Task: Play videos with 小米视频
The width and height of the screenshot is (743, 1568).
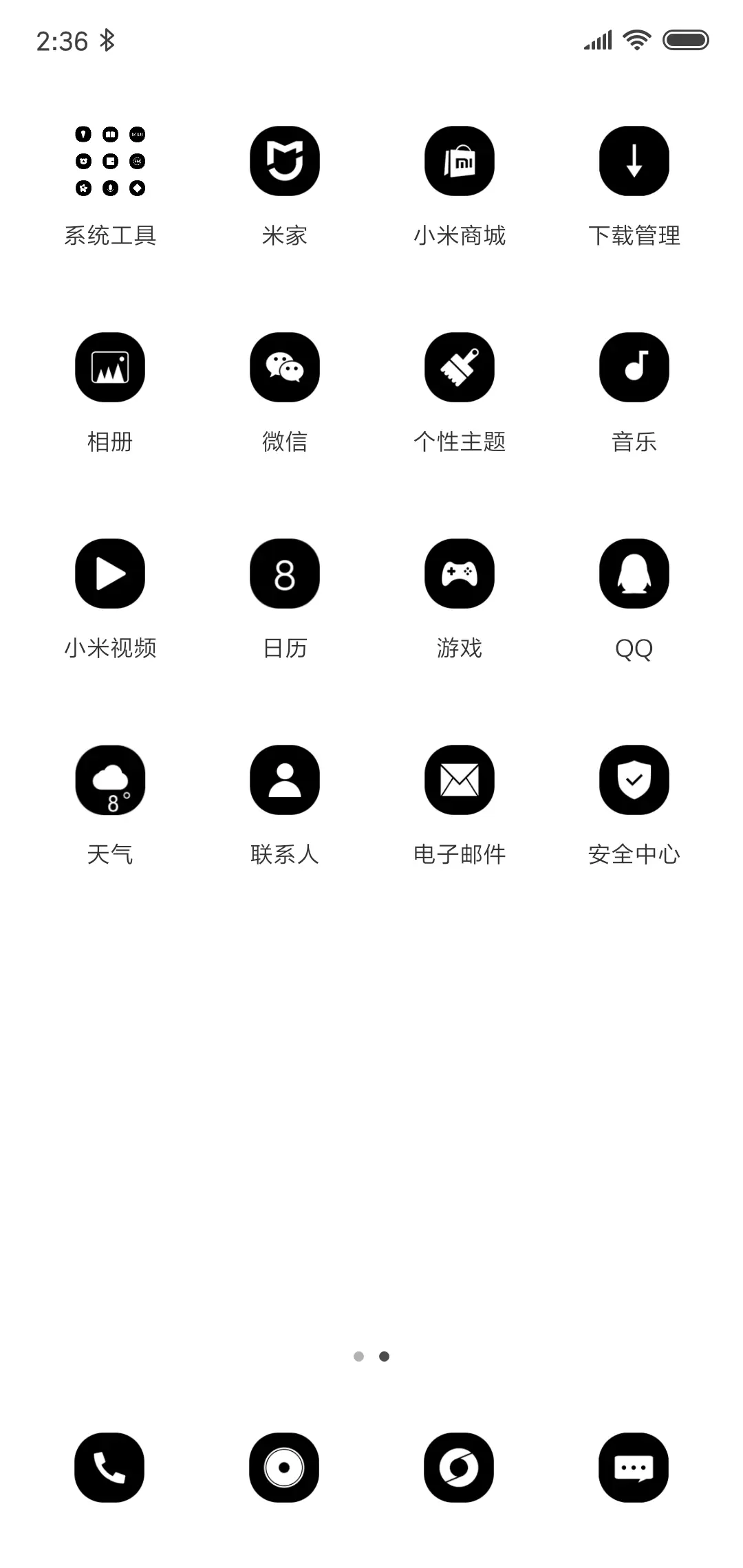Action: (x=110, y=573)
